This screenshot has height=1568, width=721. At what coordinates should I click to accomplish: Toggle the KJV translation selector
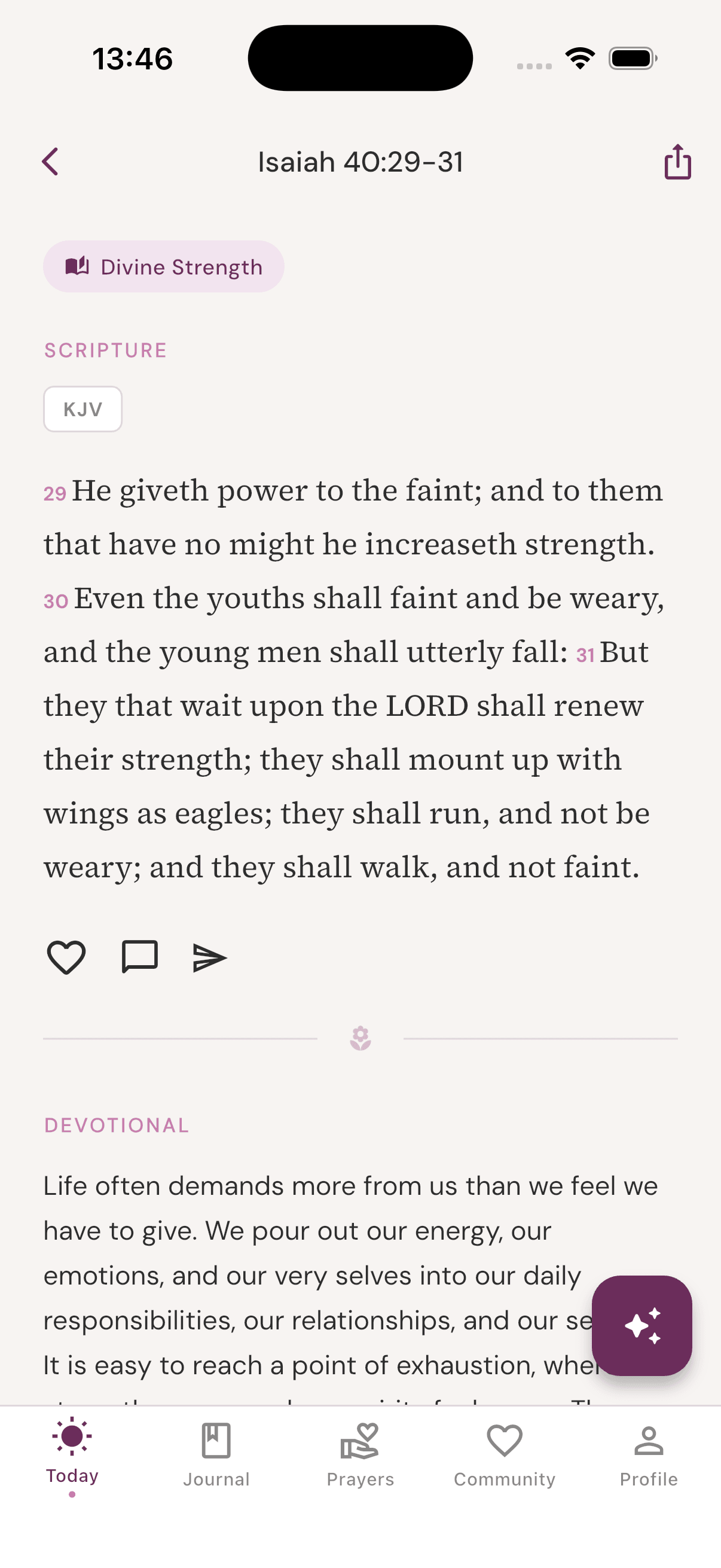(83, 409)
